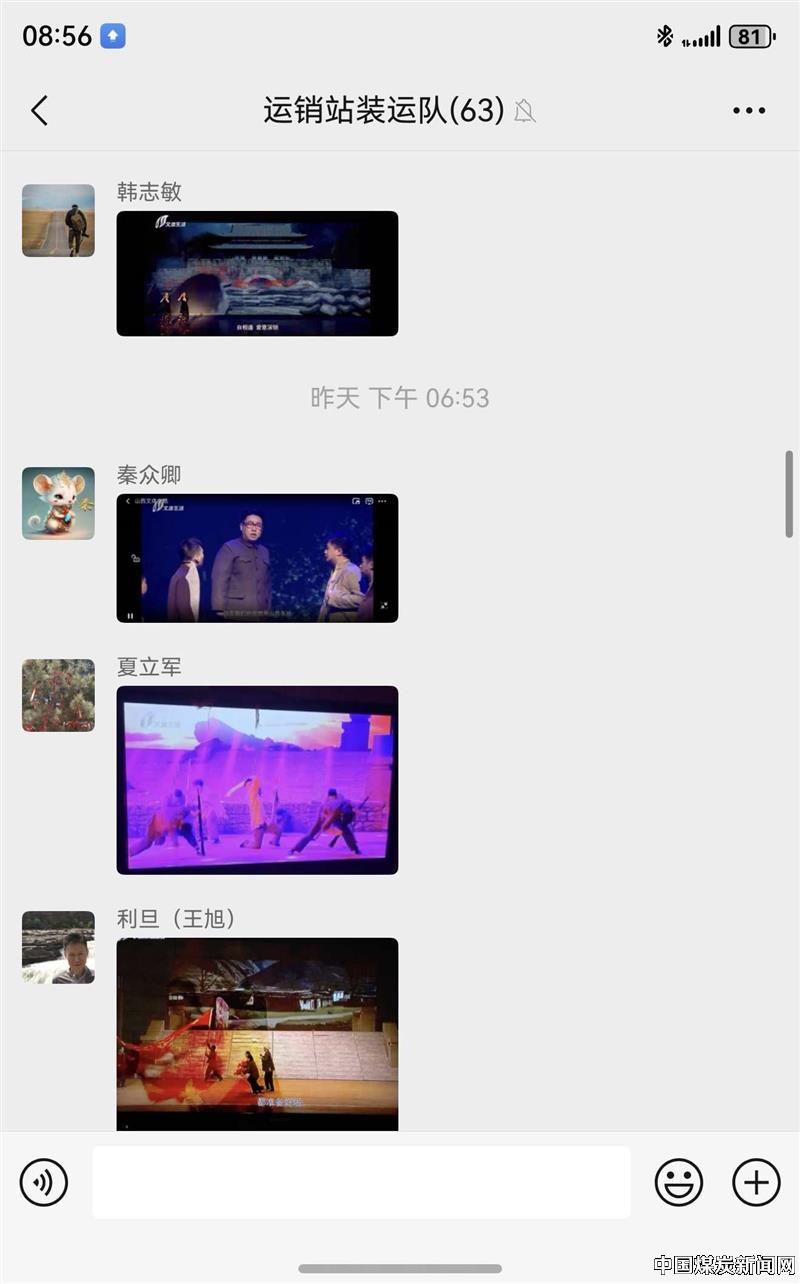Open 韩志敏's profile avatar

pyautogui.click(x=58, y=221)
